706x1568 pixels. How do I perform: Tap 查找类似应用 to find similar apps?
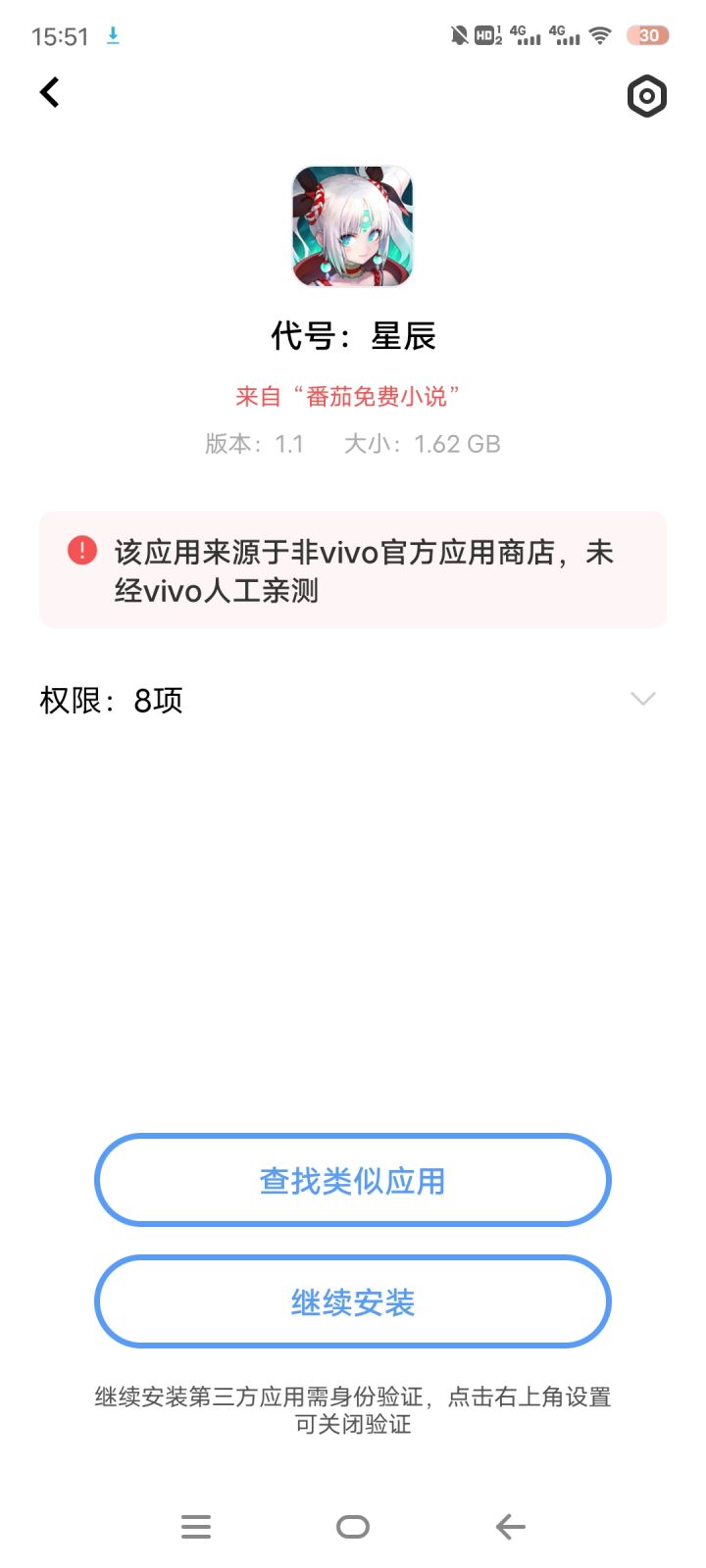pyautogui.click(x=352, y=1180)
